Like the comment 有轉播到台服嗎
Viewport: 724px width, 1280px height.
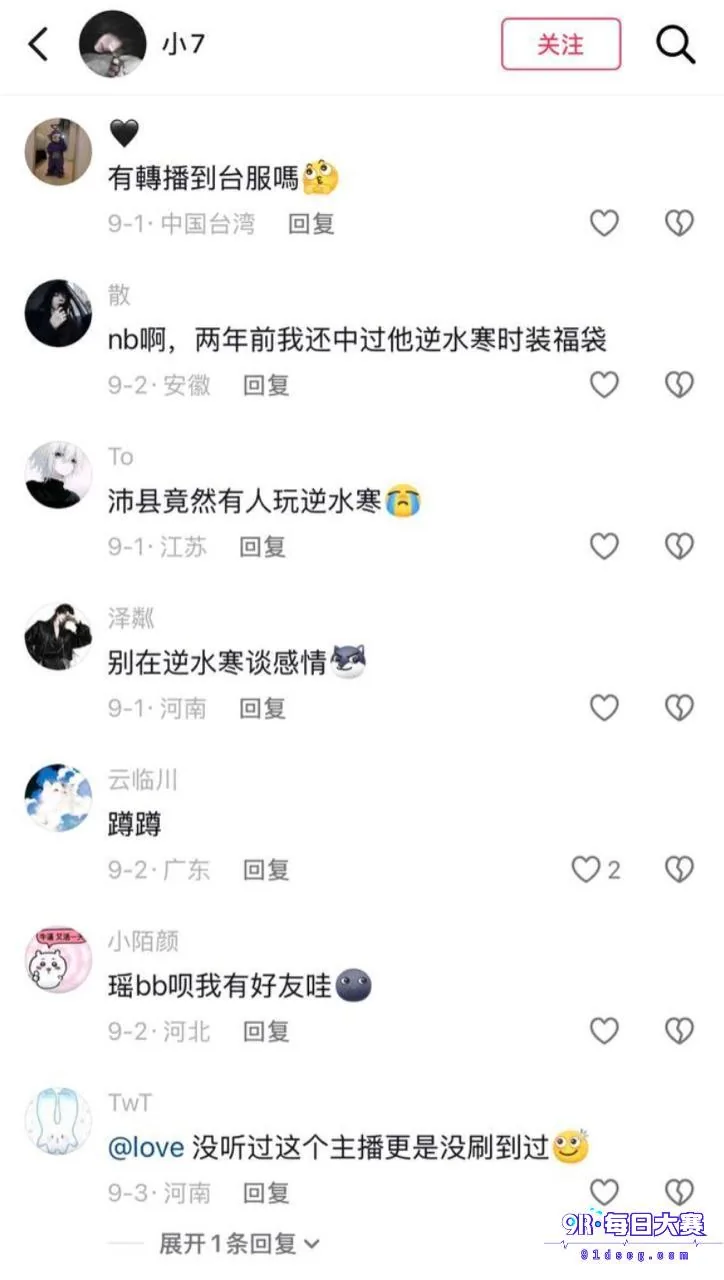tap(604, 223)
